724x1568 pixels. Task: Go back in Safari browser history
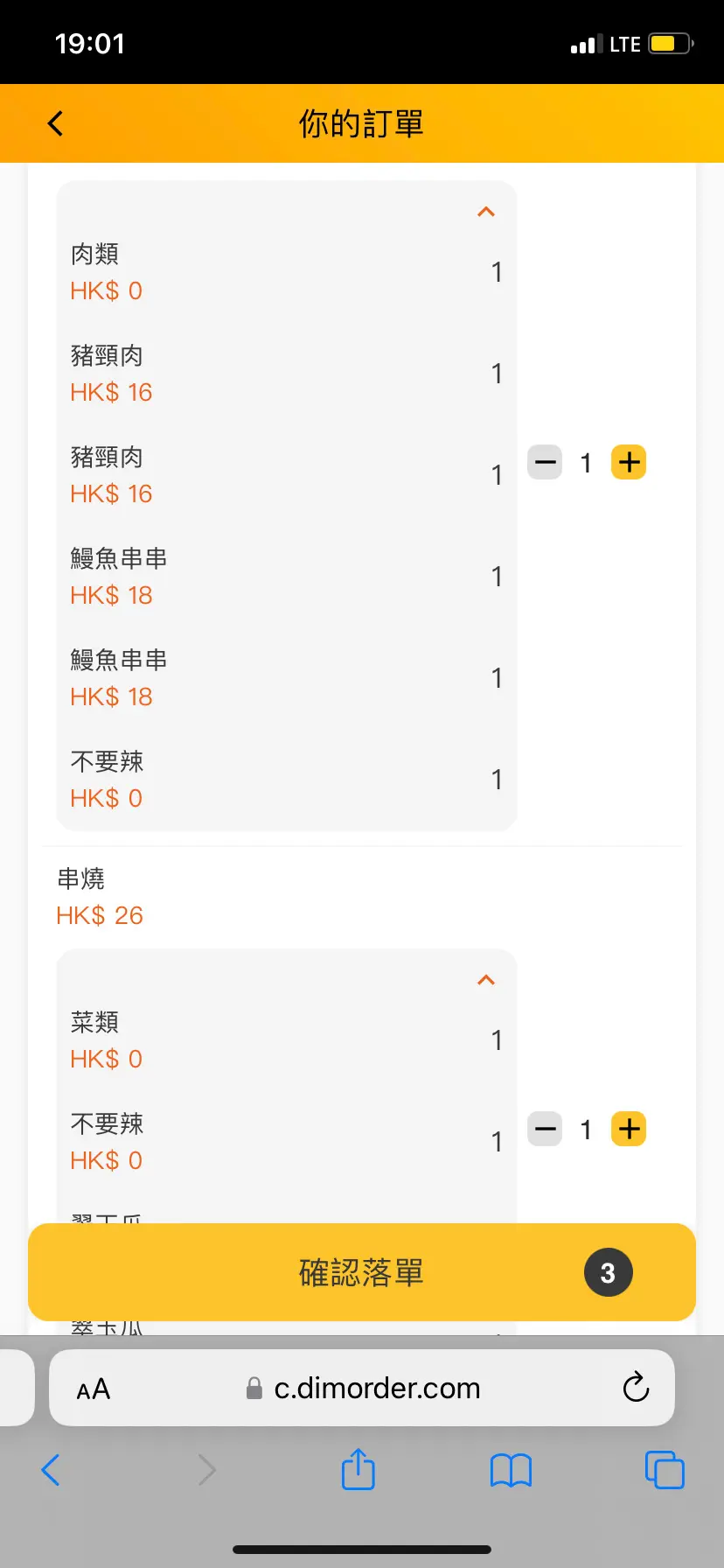click(51, 1470)
